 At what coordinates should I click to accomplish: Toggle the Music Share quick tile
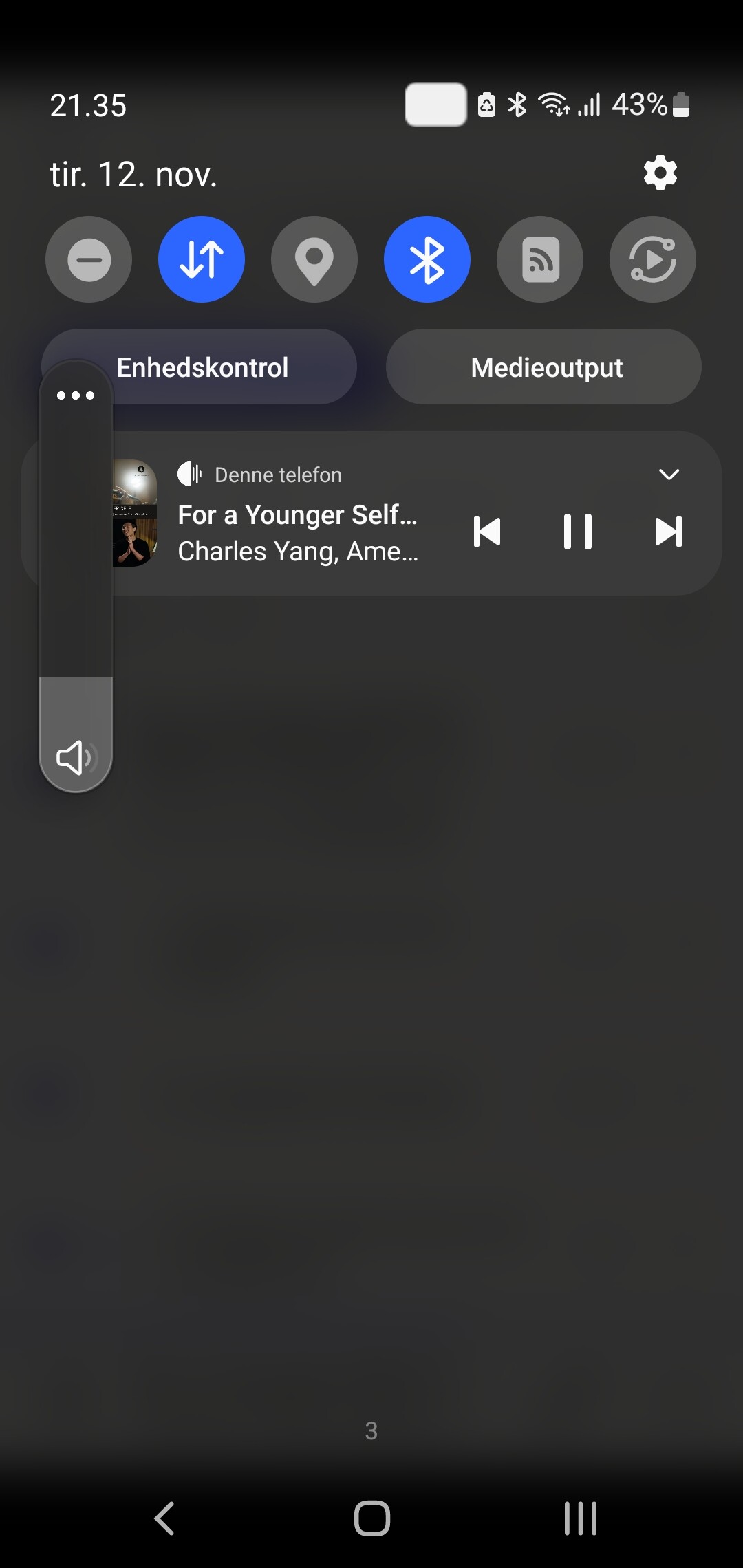pyautogui.click(x=653, y=259)
